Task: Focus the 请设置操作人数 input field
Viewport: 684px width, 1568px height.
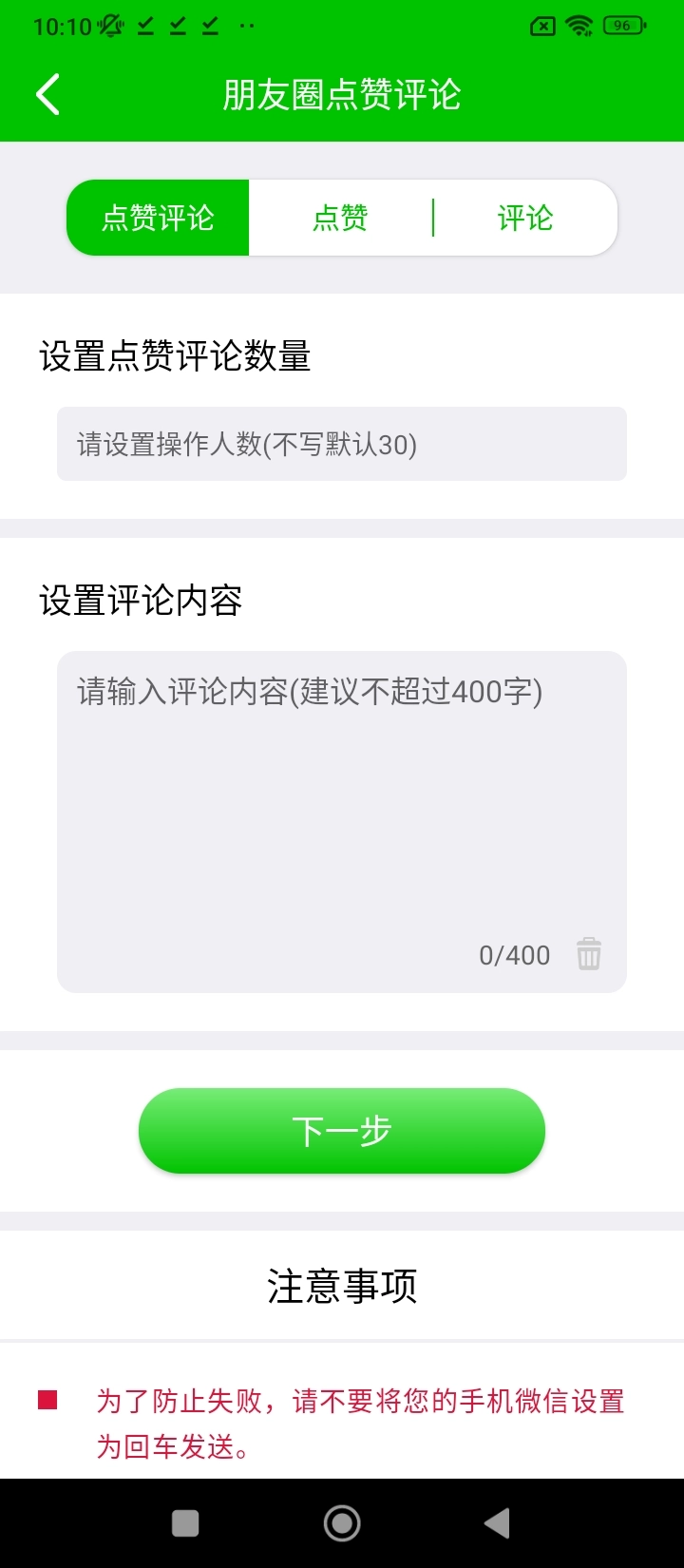Action: 342,444
